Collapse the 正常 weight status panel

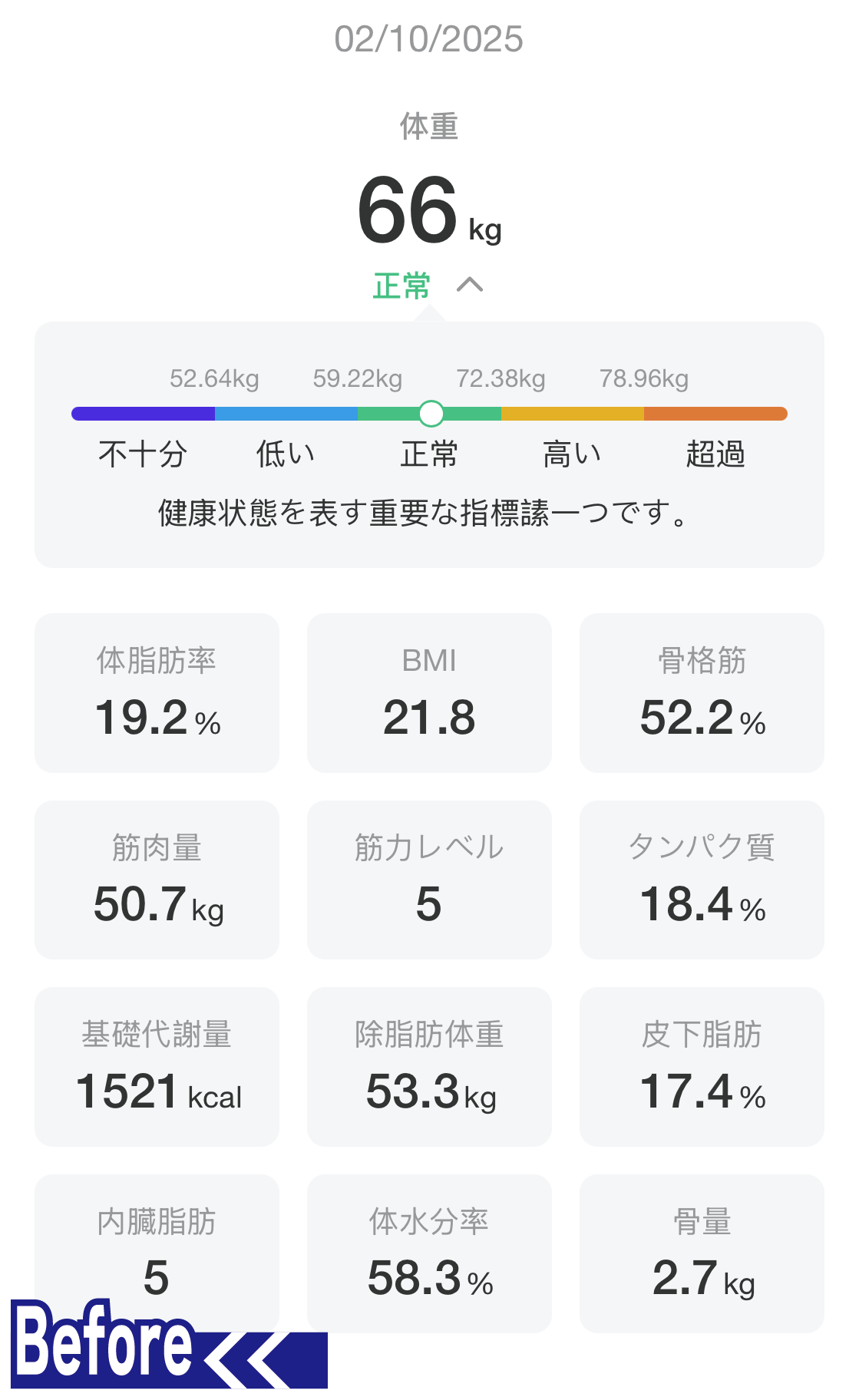tap(469, 286)
